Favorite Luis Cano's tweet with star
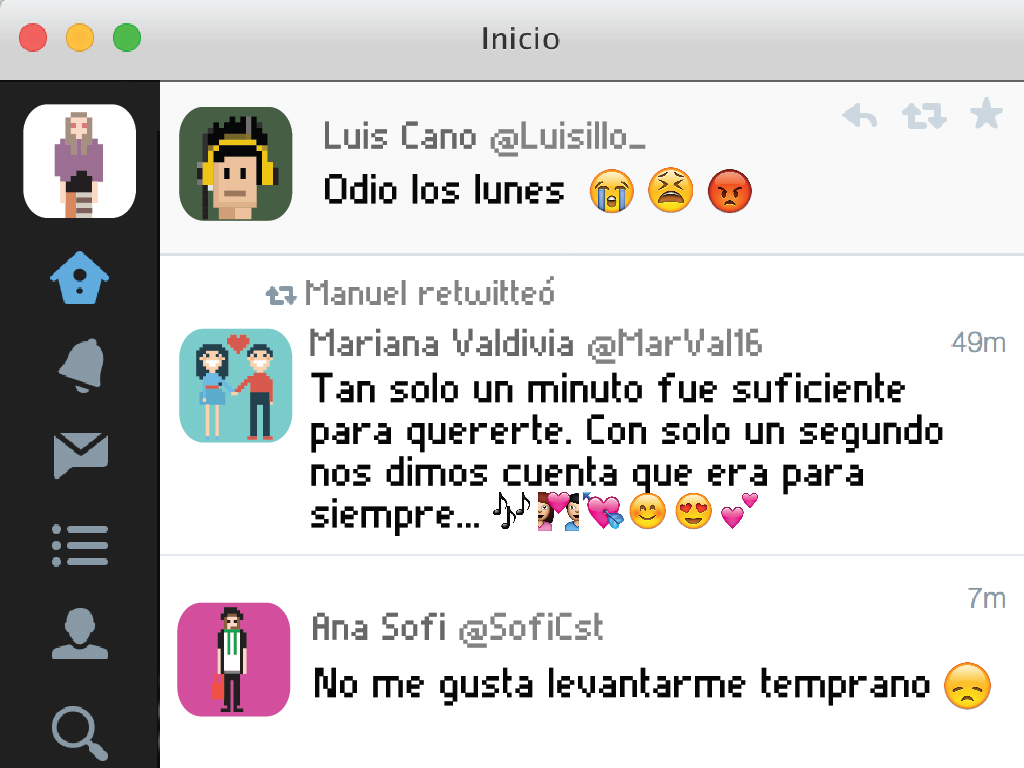Image resolution: width=1024 pixels, height=768 pixels. point(986,115)
